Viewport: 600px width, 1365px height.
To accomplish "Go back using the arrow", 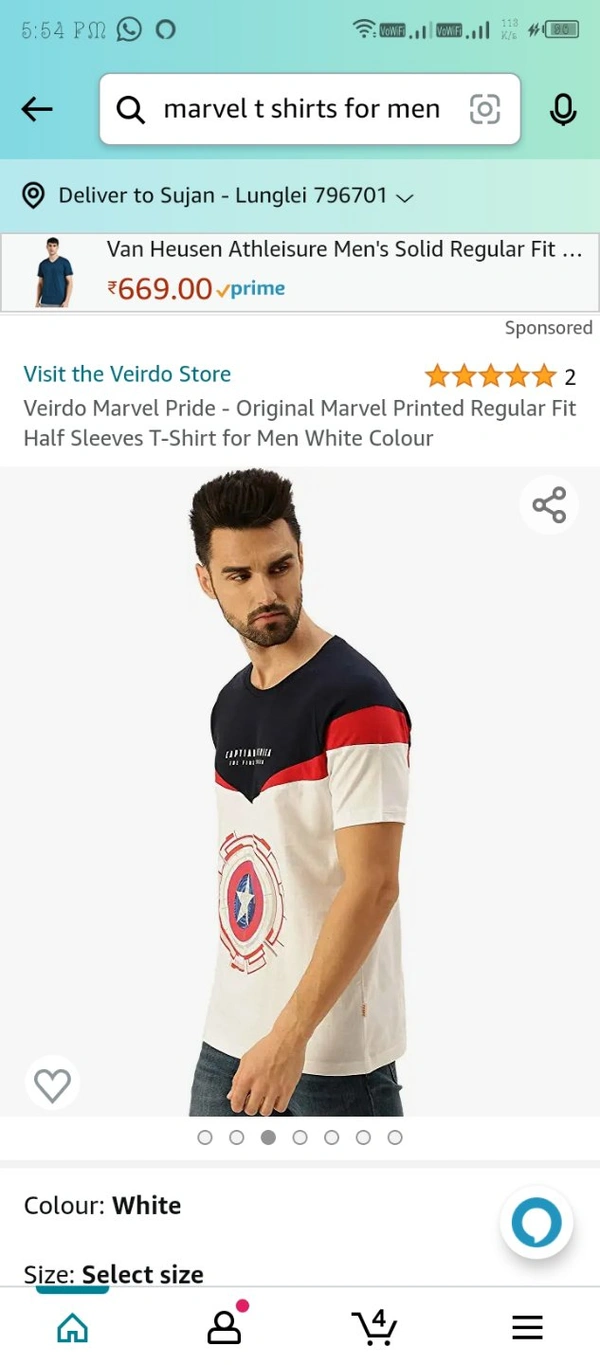I will [37, 109].
